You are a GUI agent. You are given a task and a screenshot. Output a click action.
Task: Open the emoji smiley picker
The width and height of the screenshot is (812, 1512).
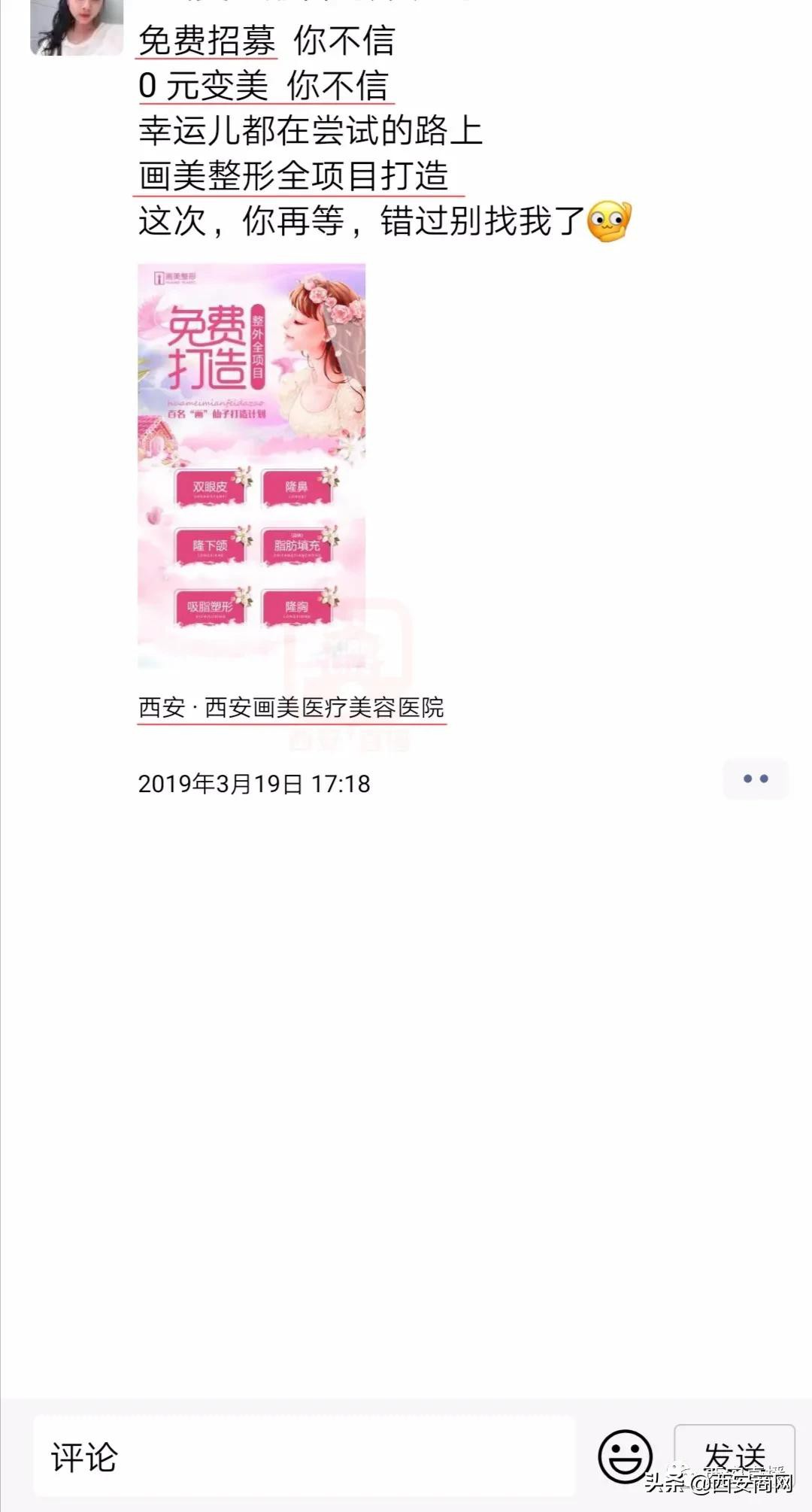625,1457
